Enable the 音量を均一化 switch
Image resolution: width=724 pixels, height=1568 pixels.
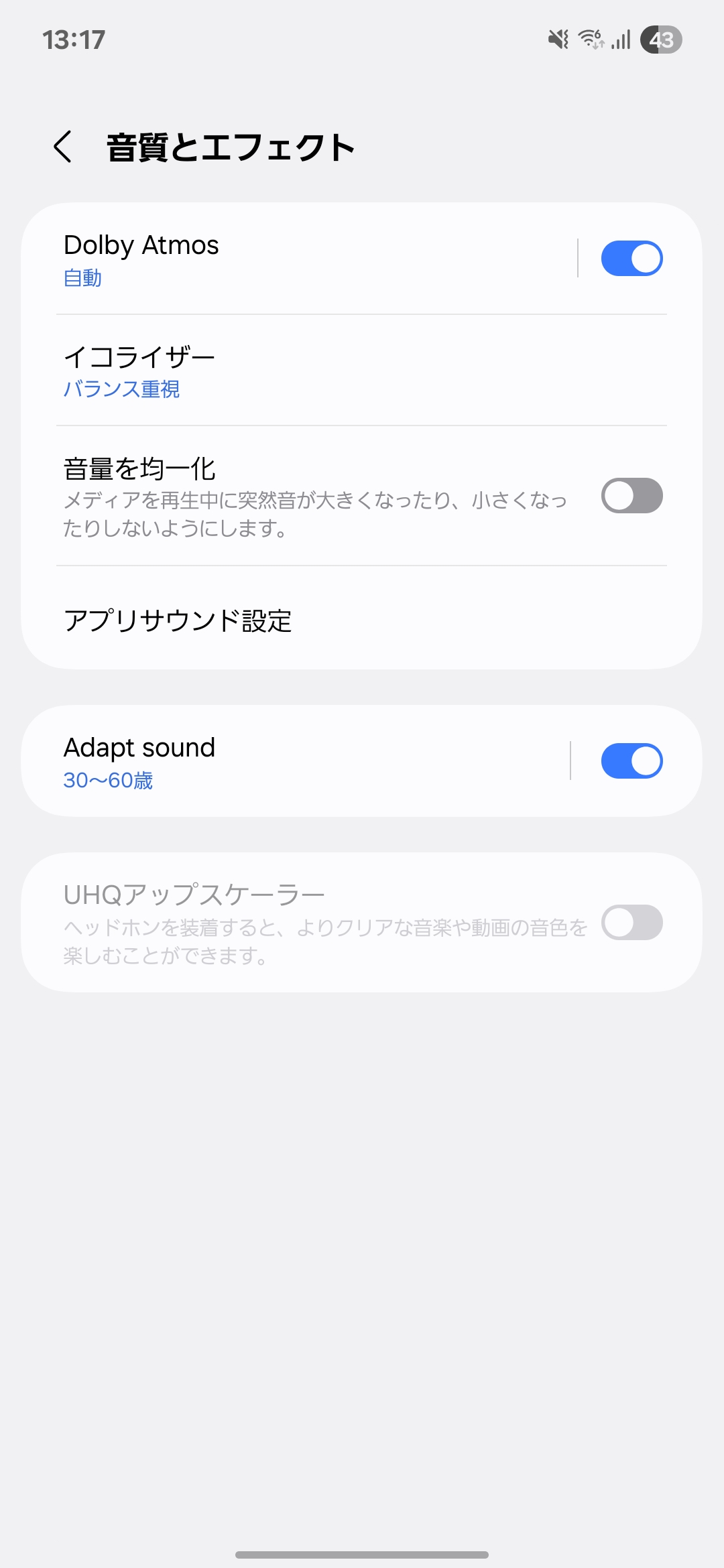[631, 496]
